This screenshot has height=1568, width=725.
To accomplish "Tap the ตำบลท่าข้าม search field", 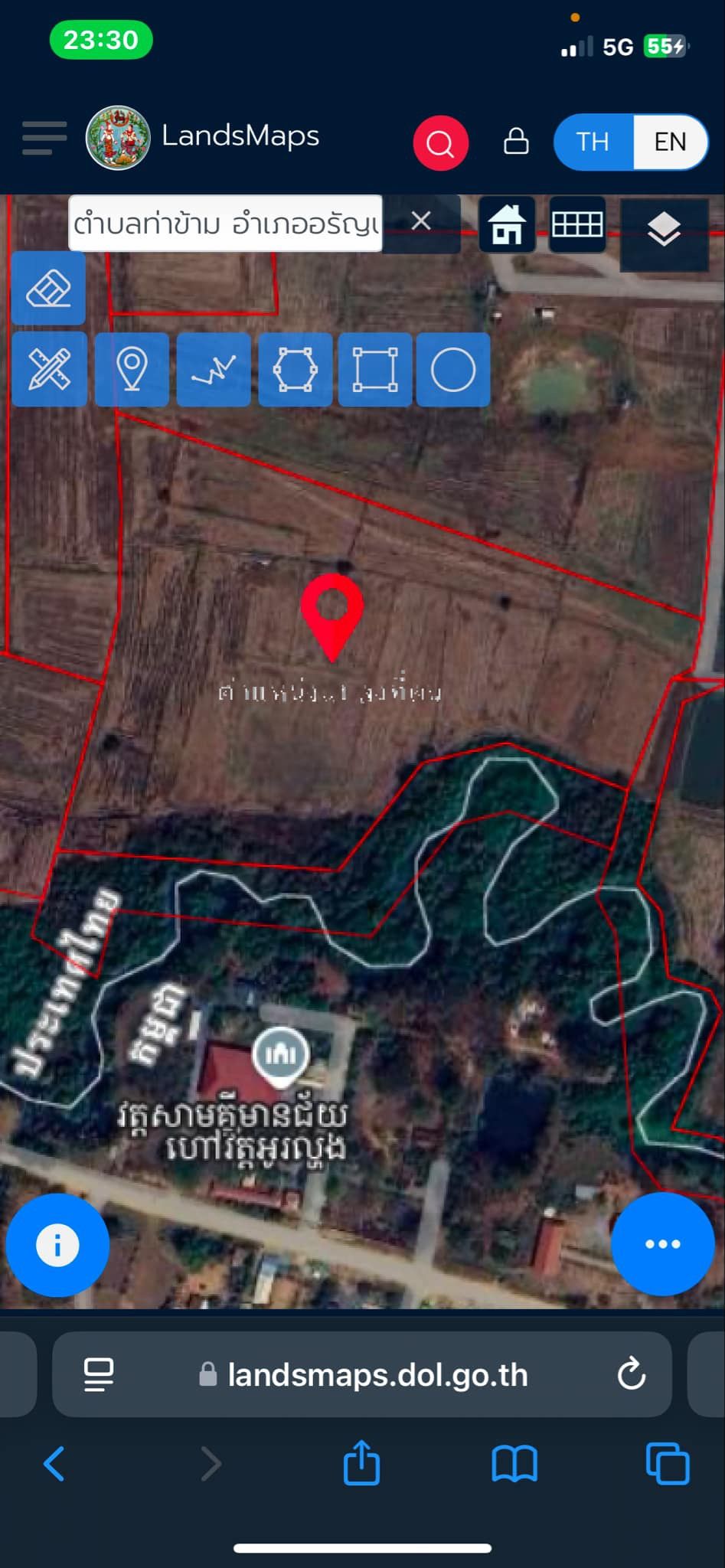I will point(225,224).
